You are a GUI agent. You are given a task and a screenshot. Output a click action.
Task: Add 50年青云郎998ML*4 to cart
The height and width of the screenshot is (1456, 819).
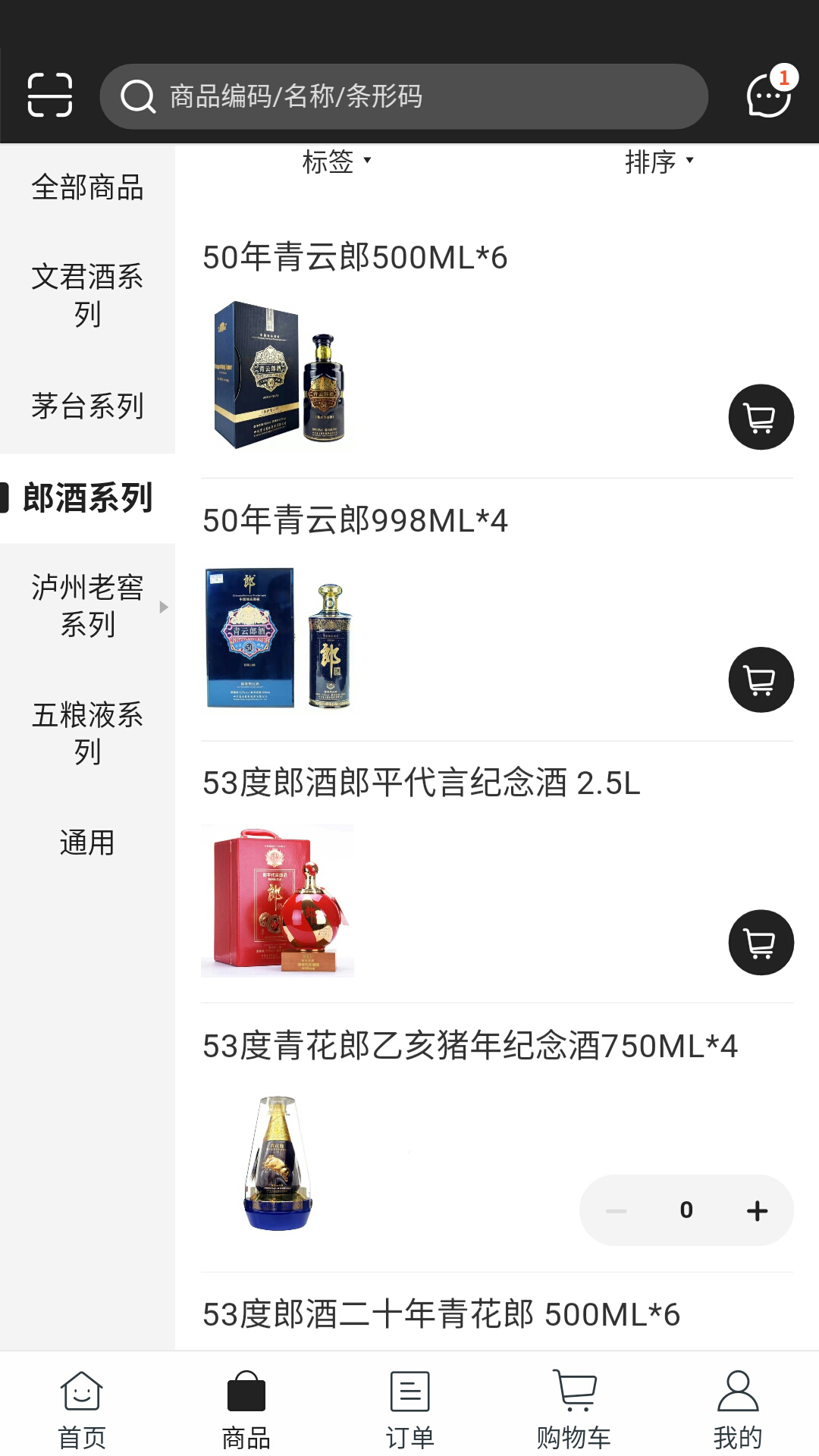[x=761, y=680]
